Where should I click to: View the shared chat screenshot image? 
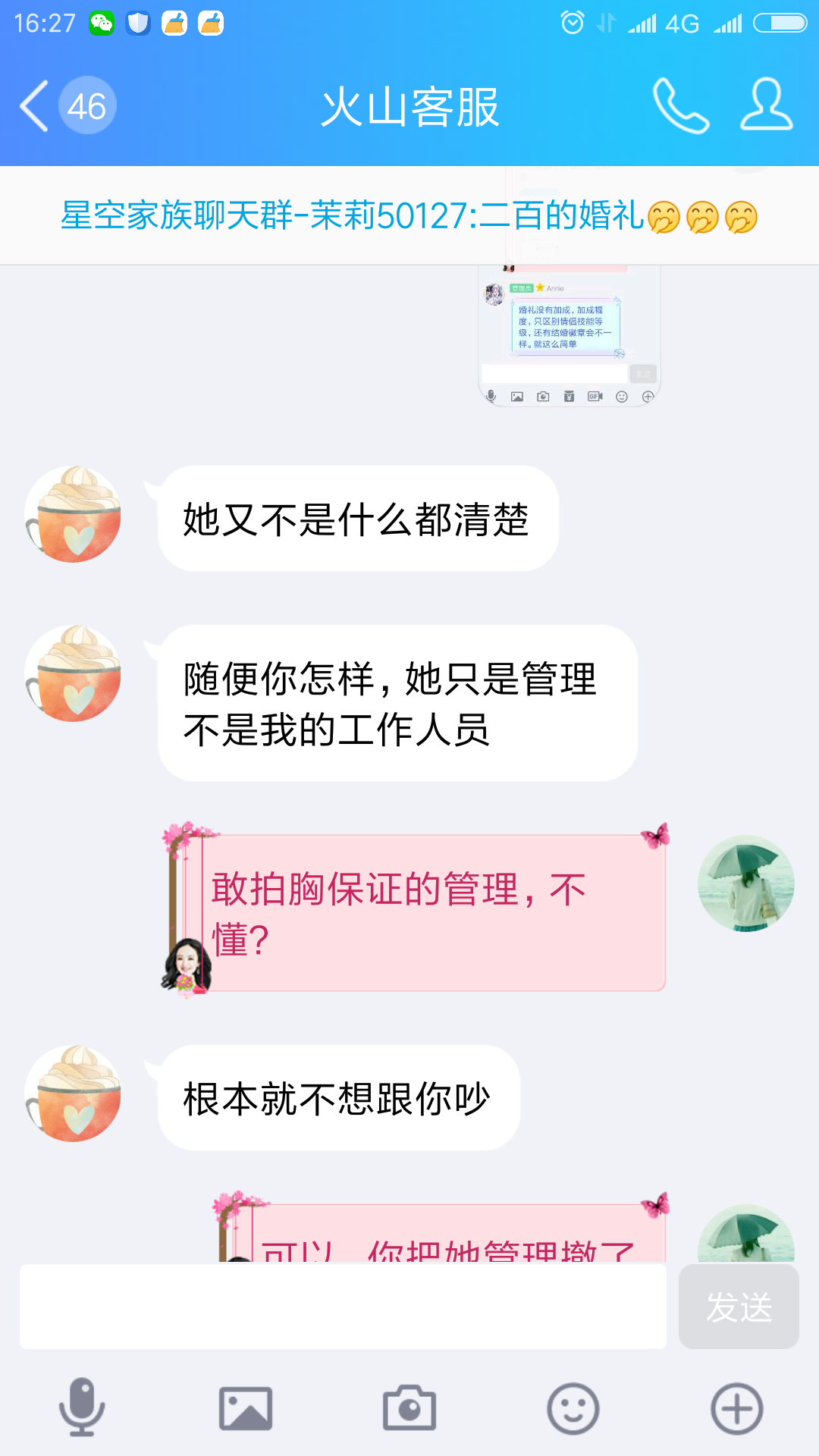(x=569, y=334)
